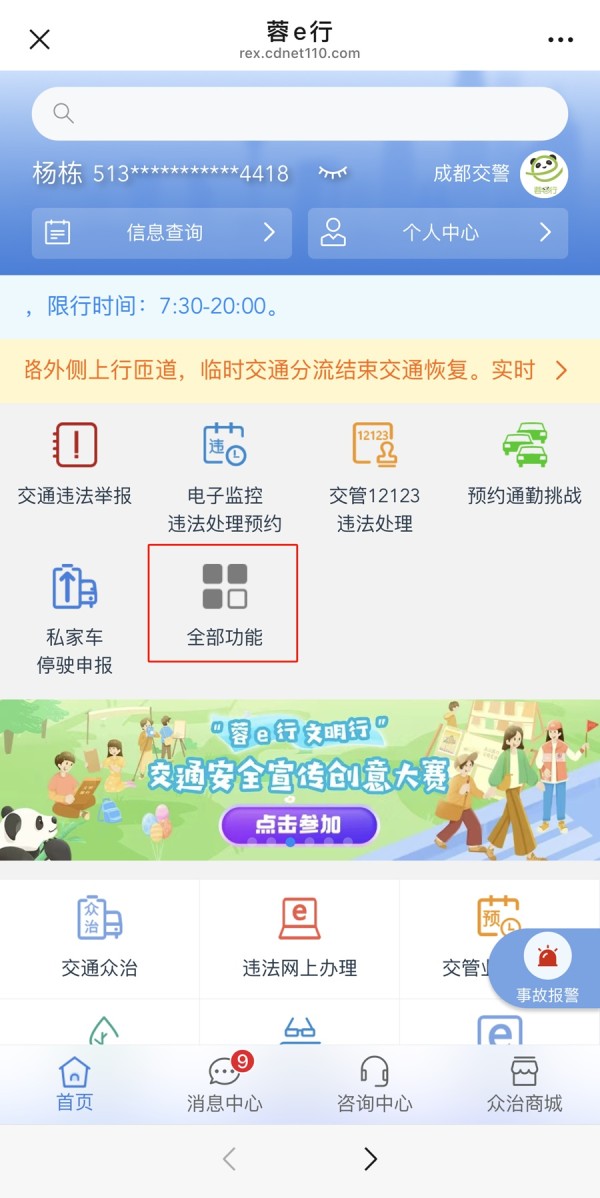This screenshot has width=600, height=1198.
Task: Switch to 咨询中心 tab
Action: pyautogui.click(x=374, y=1084)
